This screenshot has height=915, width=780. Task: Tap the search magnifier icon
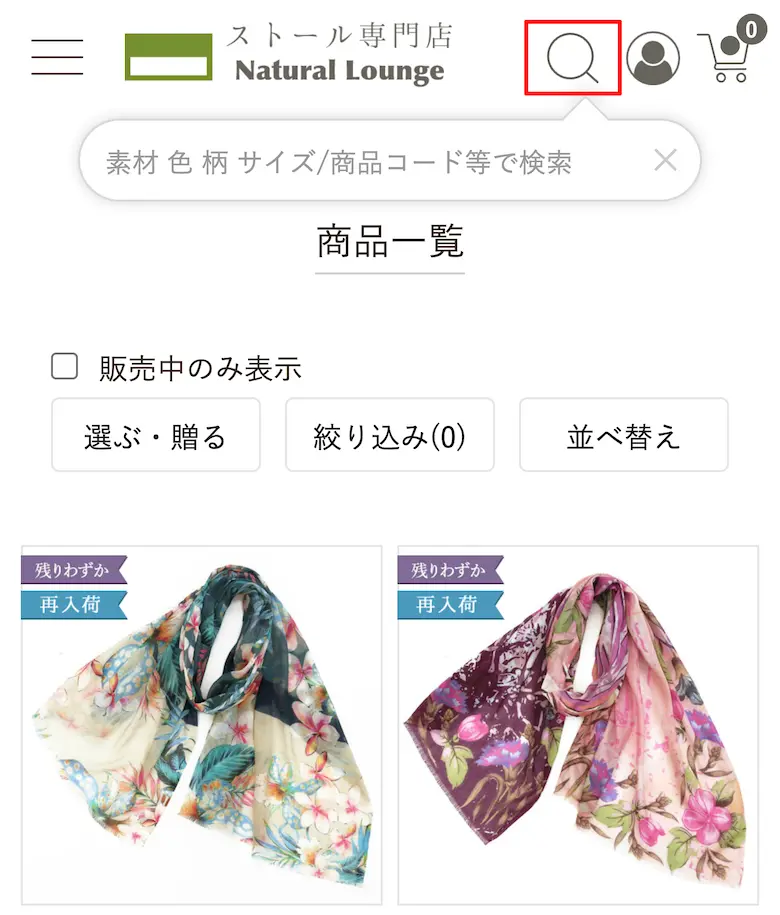(x=573, y=58)
